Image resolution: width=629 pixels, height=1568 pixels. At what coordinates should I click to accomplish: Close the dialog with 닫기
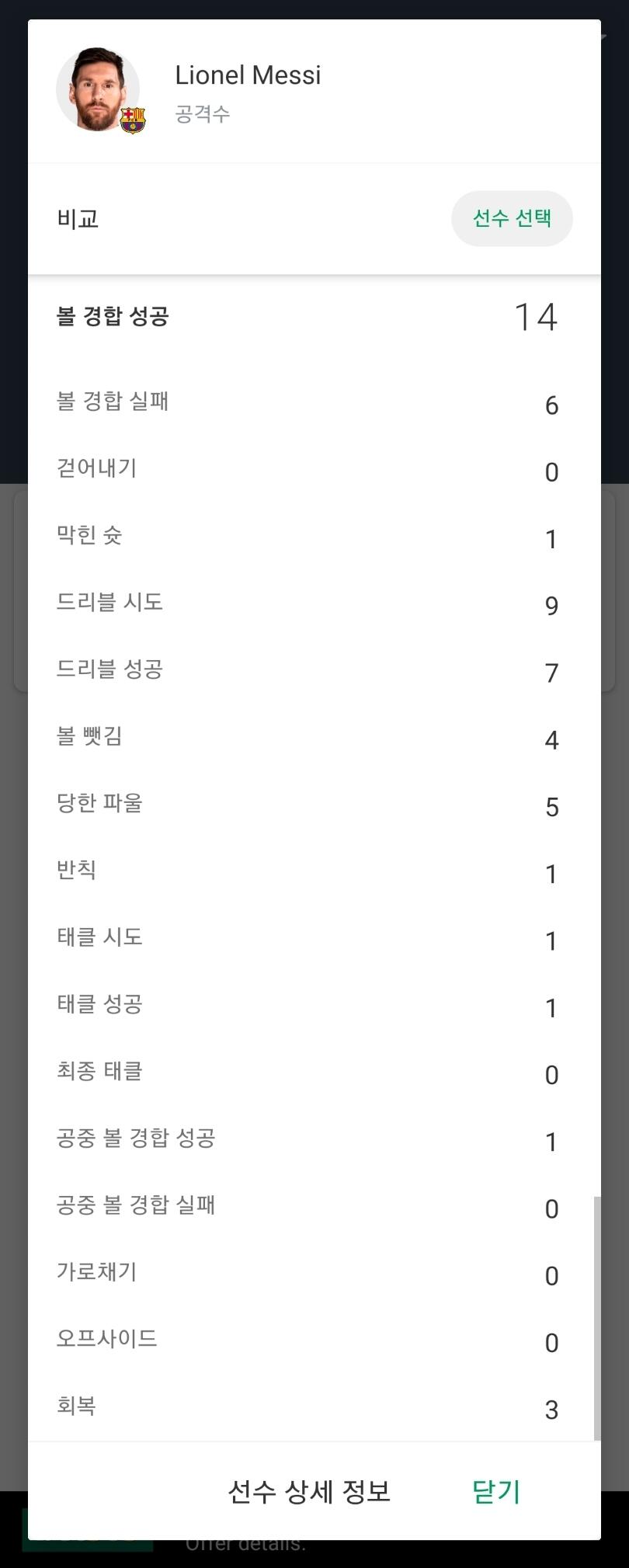click(x=496, y=1491)
